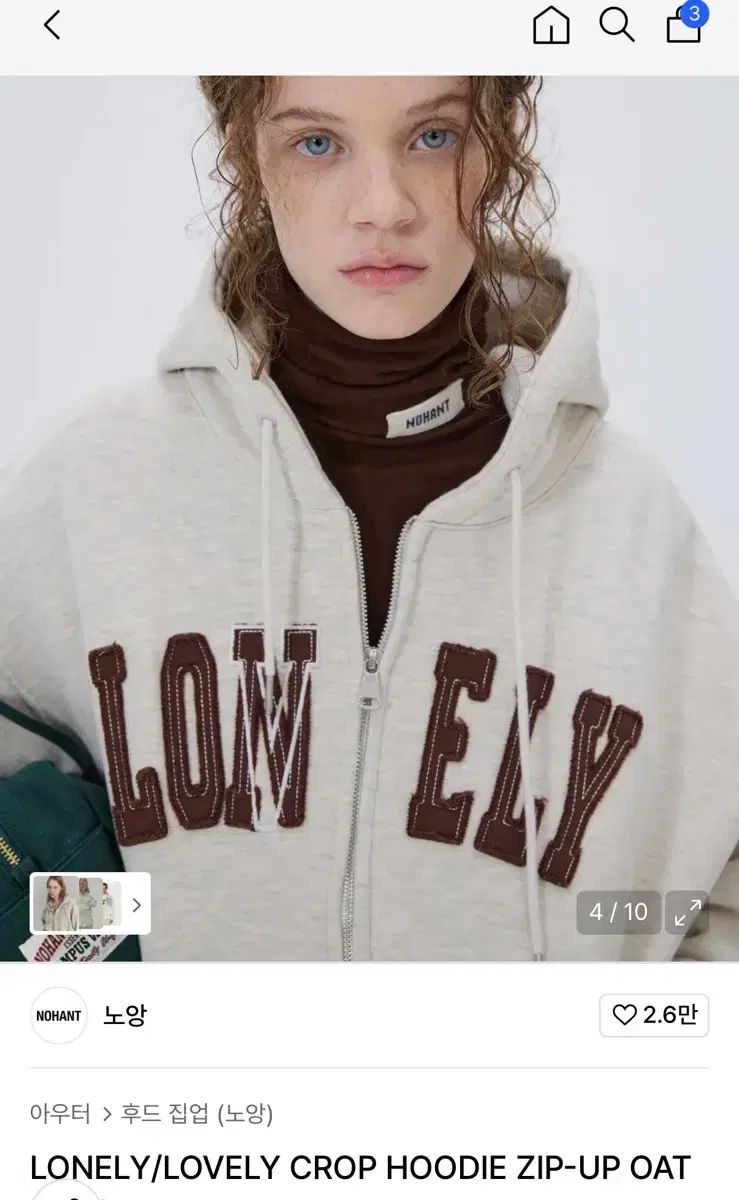Open the home icon
Viewport: 739px width, 1200px height.
point(551,25)
